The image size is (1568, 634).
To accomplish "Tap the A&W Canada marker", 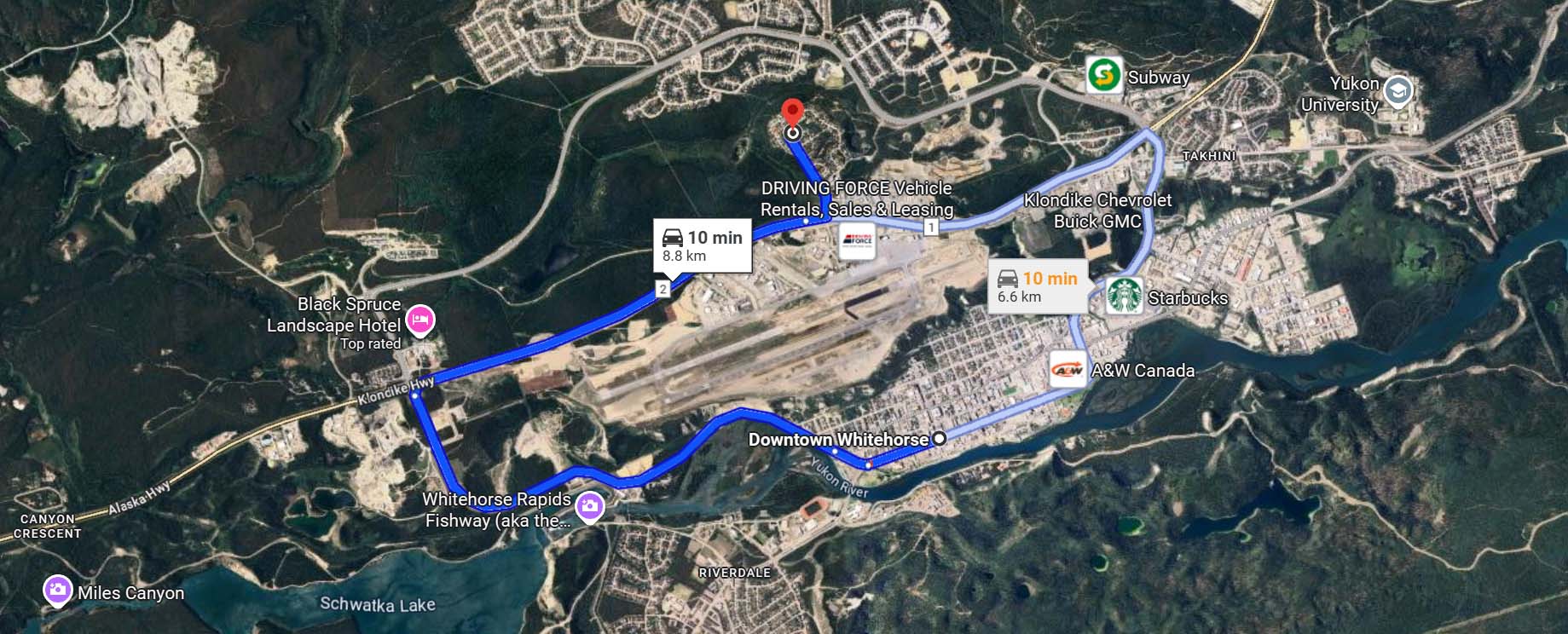I will point(1068,370).
